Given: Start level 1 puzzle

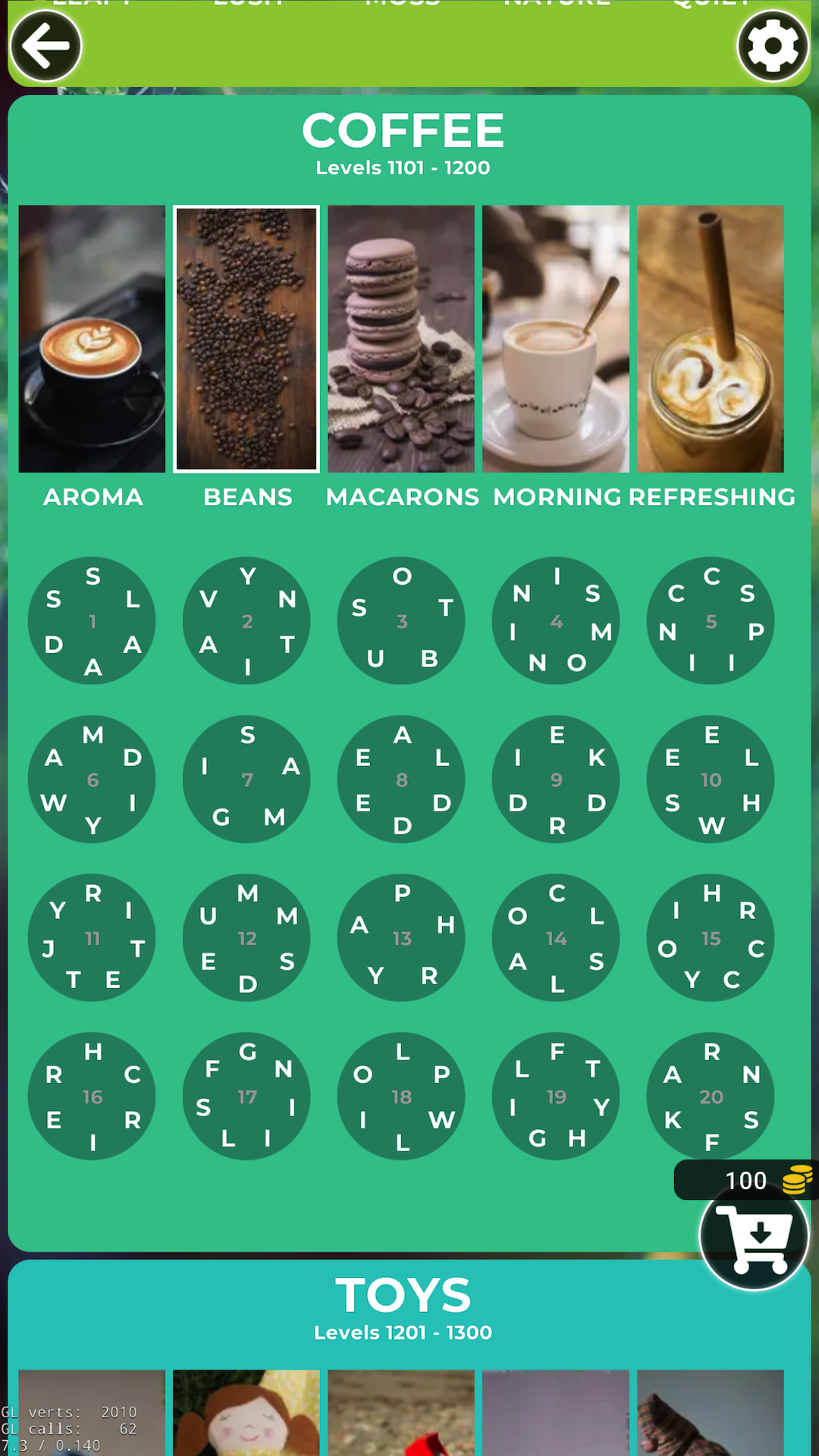Looking at the screenshot, I should pyautogui.click(x=92, y=621).
